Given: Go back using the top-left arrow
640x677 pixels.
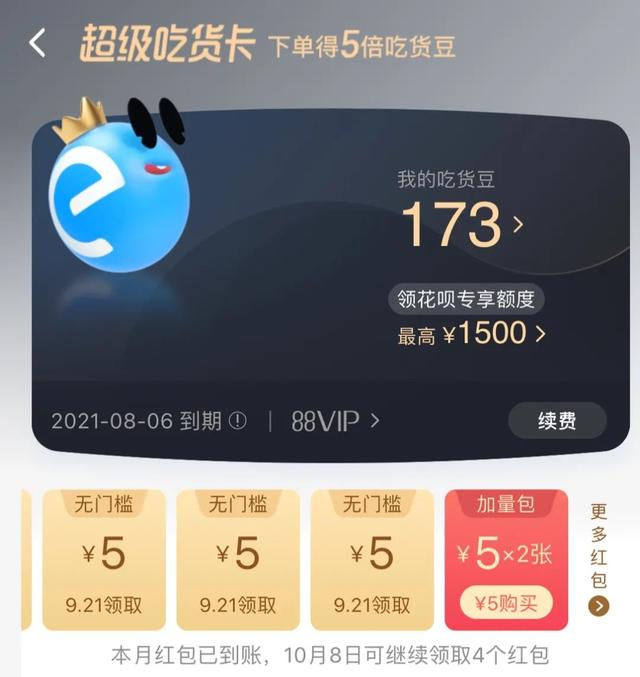Looking at the screenshot, I should click(38, 44).
